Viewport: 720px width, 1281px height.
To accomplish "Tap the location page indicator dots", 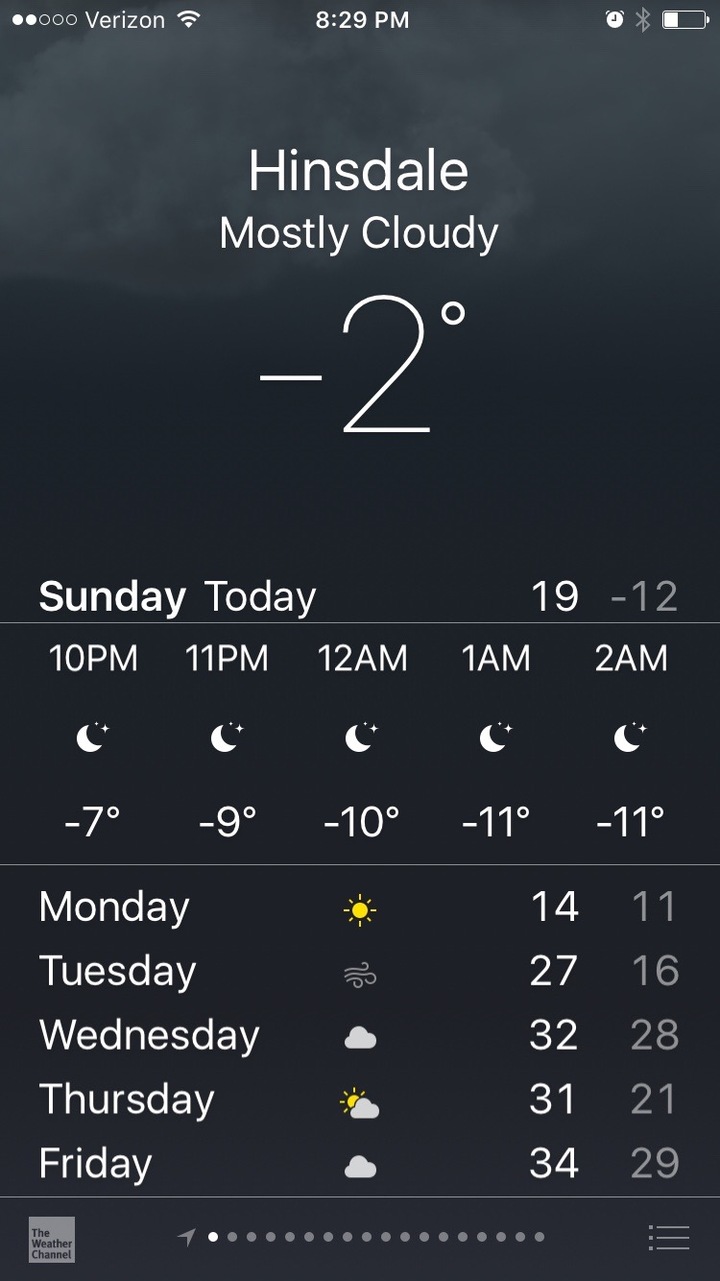I will (x=361, y=1237).
